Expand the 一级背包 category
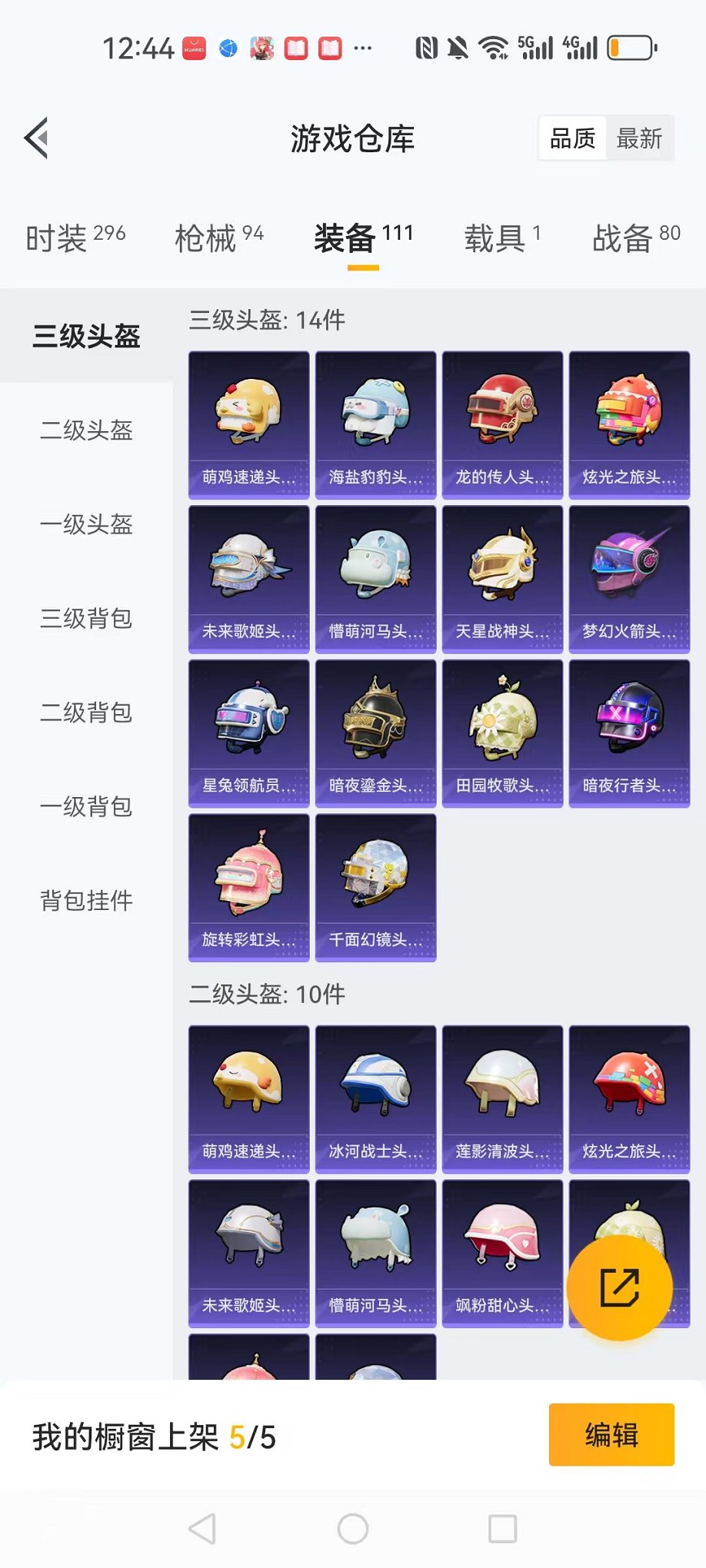706x1568 pixels. [x=85, y=807]
